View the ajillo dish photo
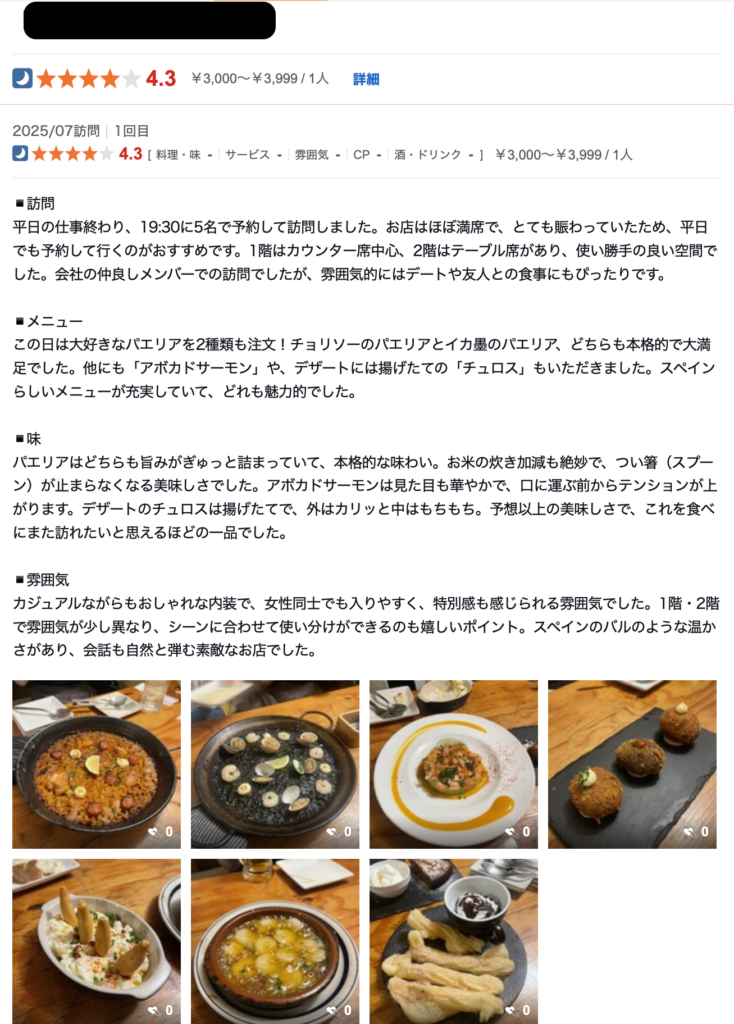This screenshot has width=734, height=1024. coord(274,940)
